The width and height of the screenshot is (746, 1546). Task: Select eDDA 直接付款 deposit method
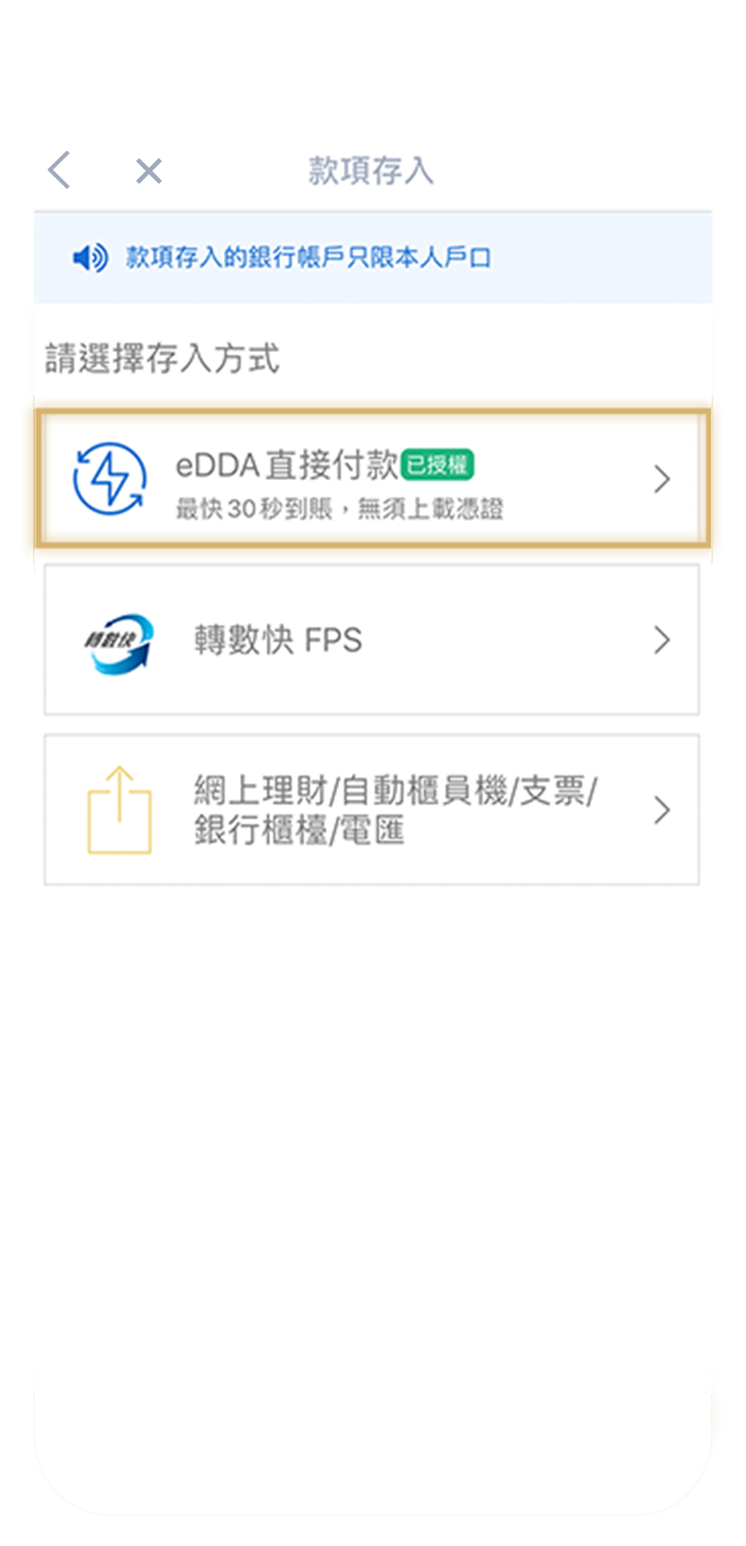tap(371, 480)
